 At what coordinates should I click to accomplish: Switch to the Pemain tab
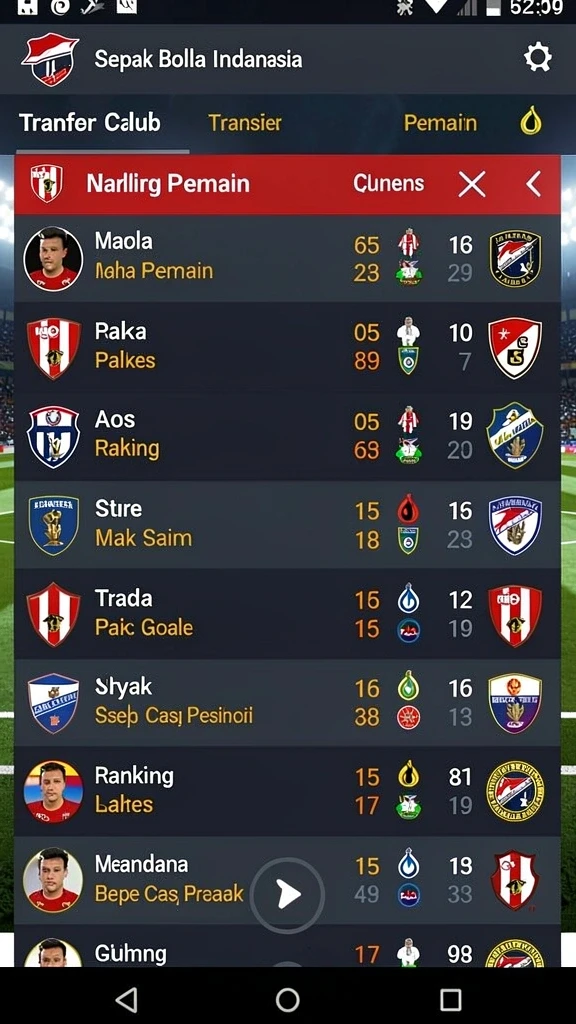[440, 123]
